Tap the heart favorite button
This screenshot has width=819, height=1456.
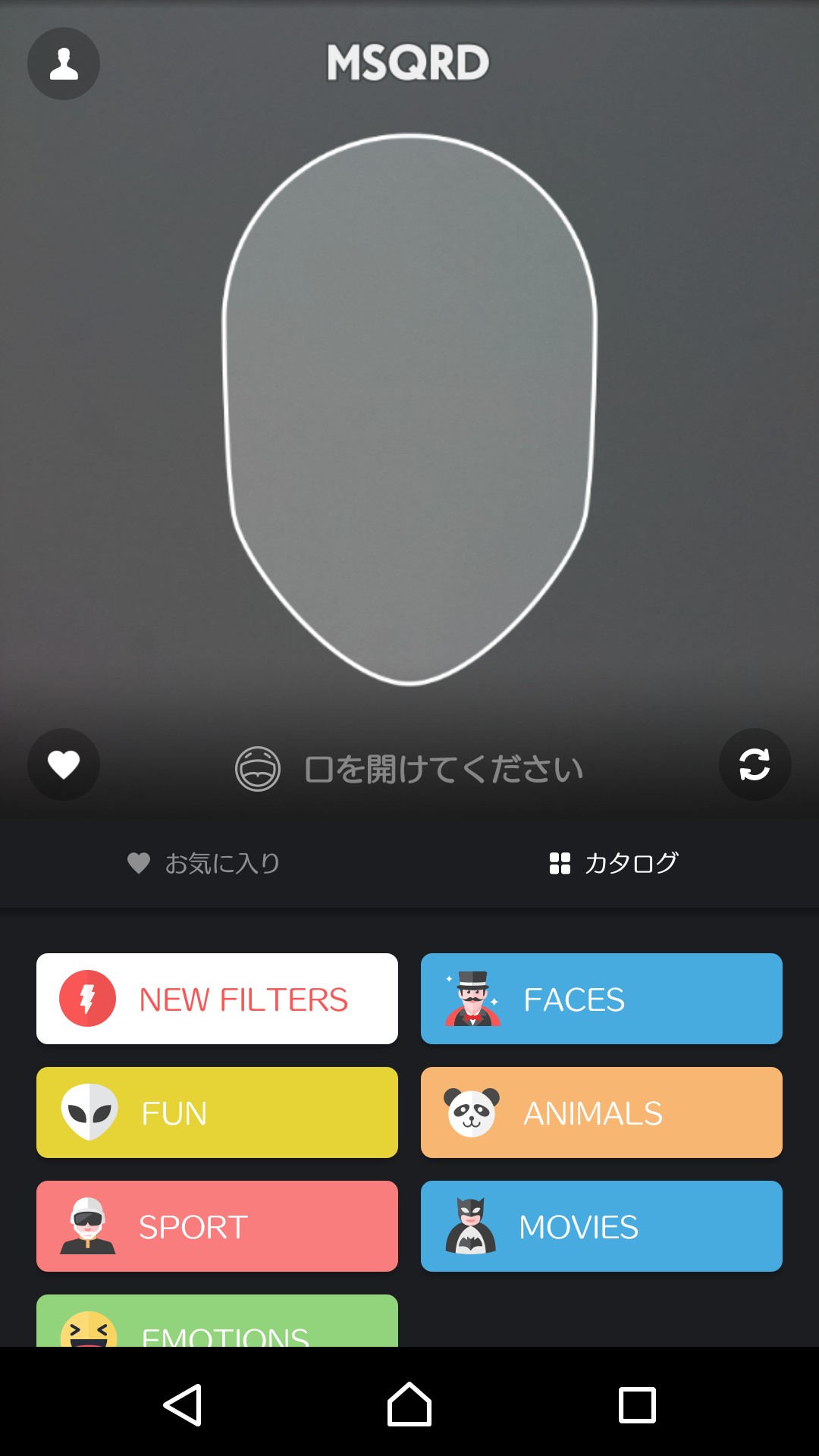64,764
